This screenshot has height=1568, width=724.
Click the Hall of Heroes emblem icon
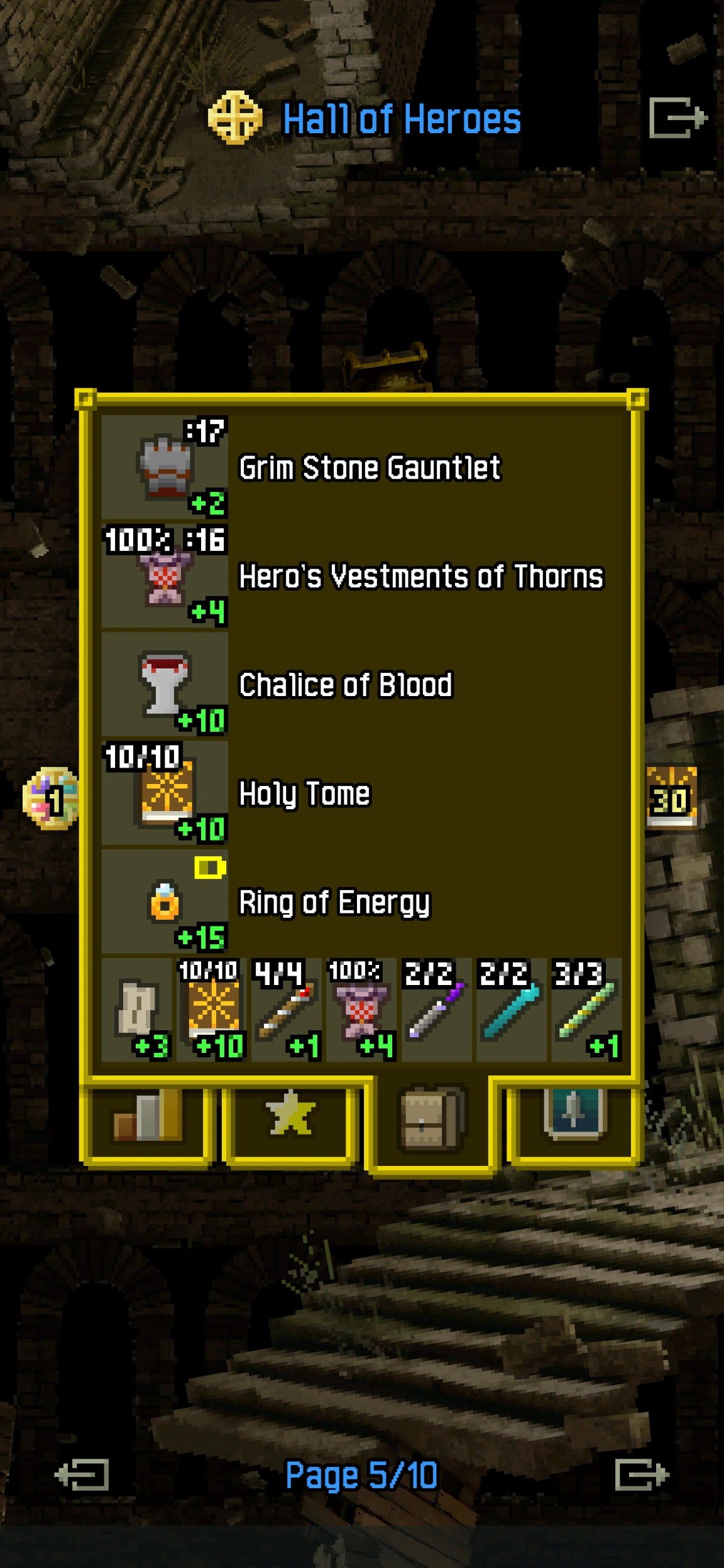click(x=235, y=119)
